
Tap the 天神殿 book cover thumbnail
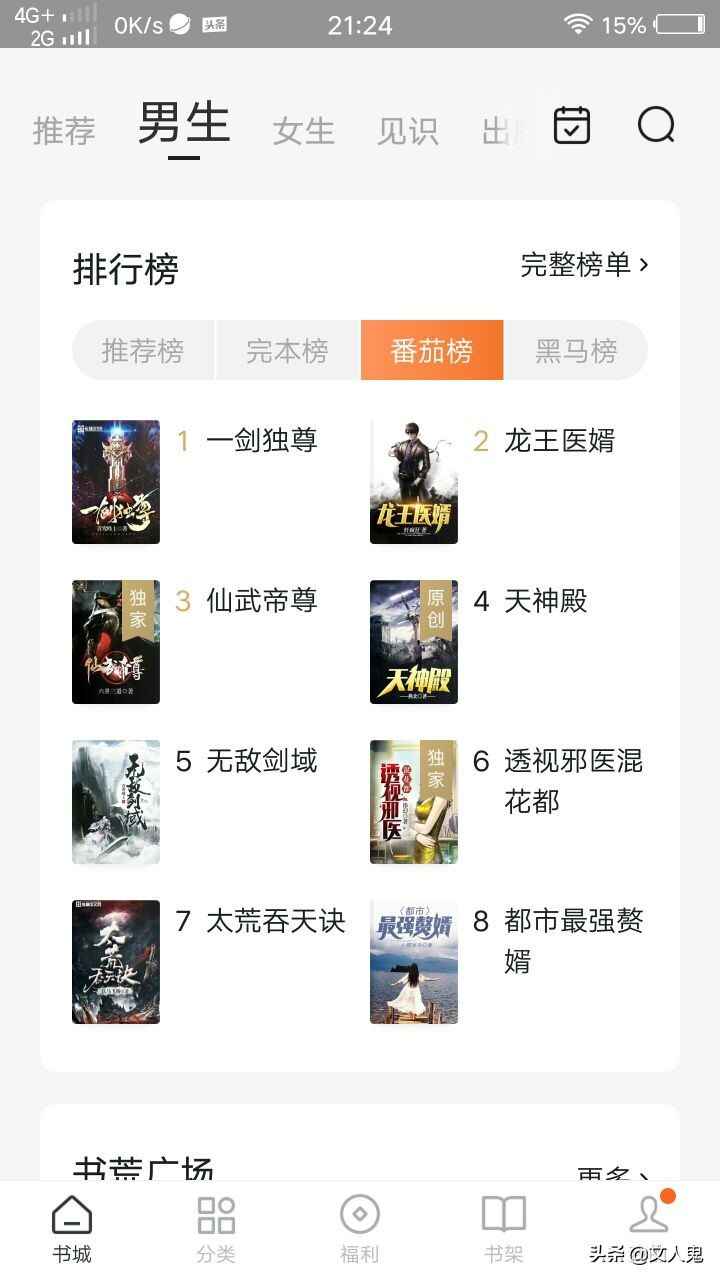(x=413, y=642)
